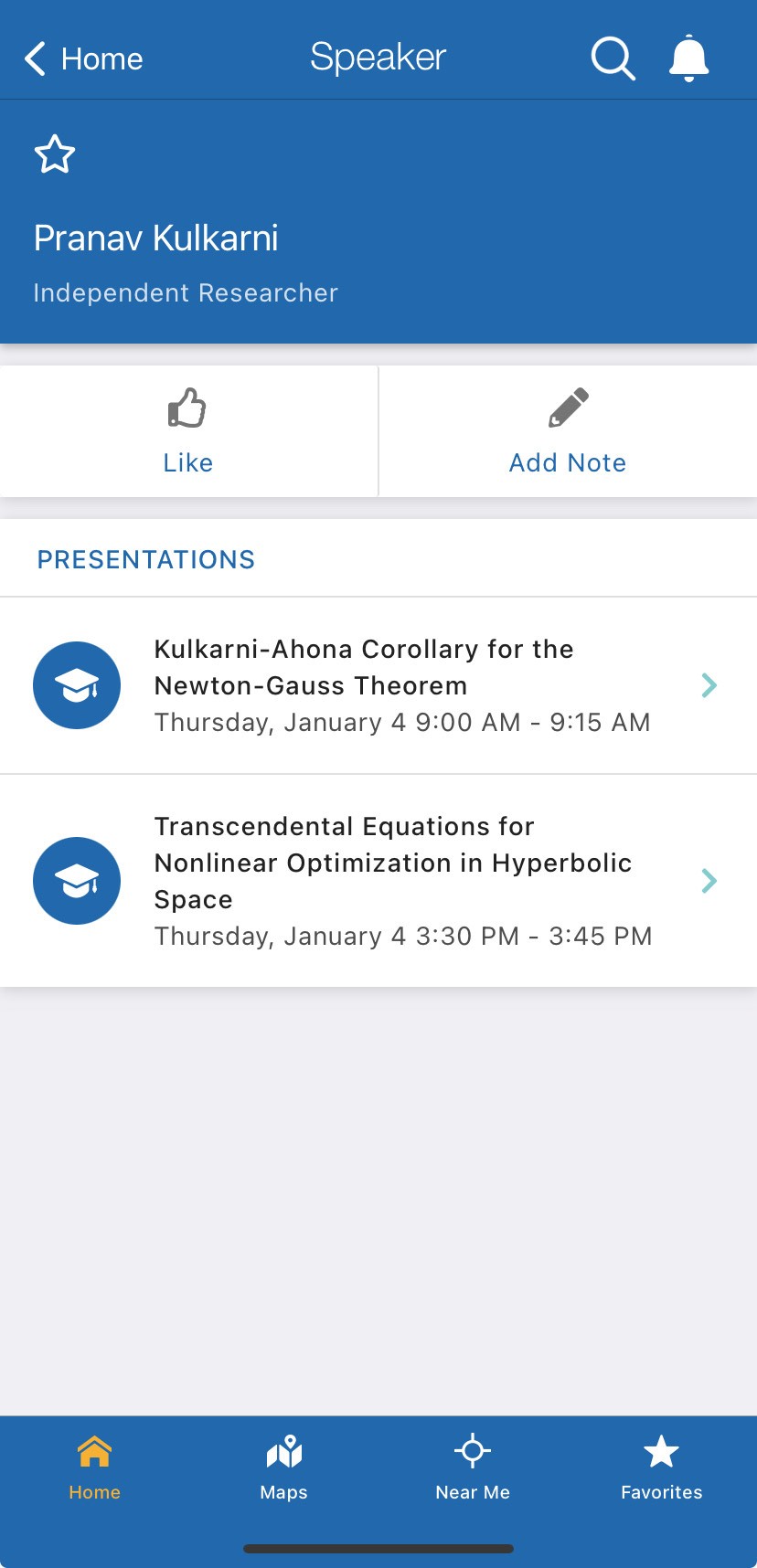757x1568 pixels.
Task: Open the Kulkarni-Ahona Corollary presentation
Action: (378, 685)
